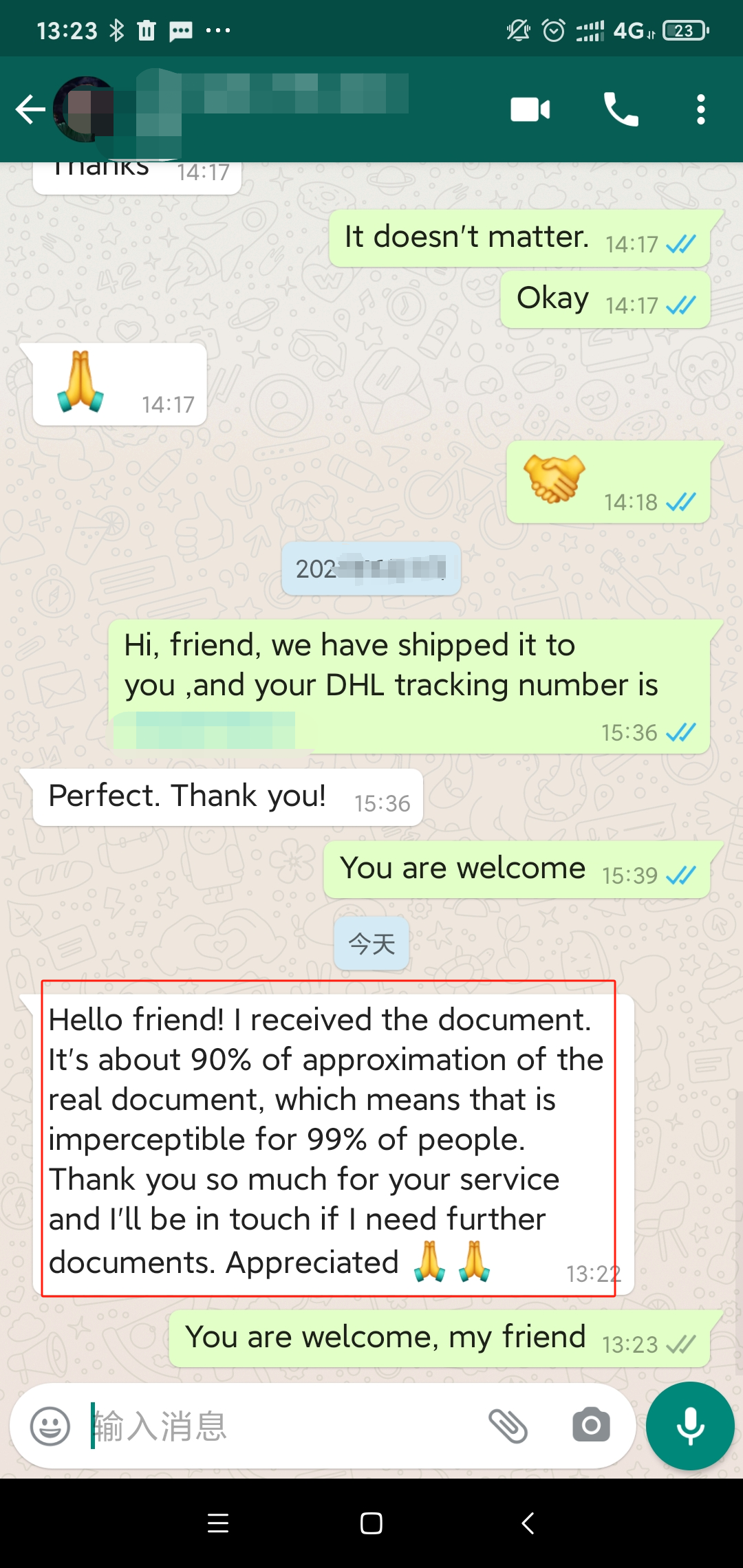Tap the system home button

point(371,1523)
